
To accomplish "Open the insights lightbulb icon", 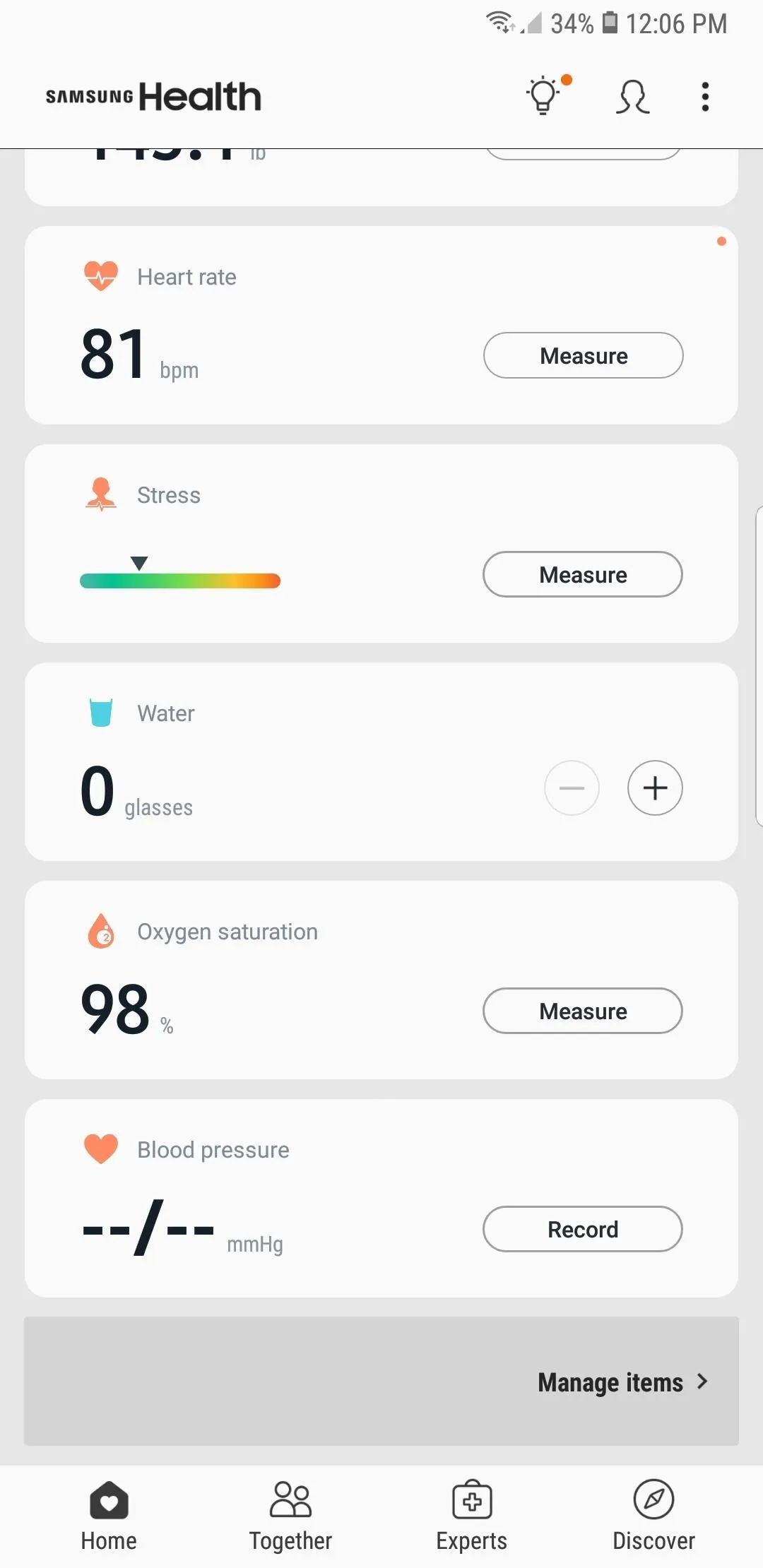I will (x=545, y=95).
